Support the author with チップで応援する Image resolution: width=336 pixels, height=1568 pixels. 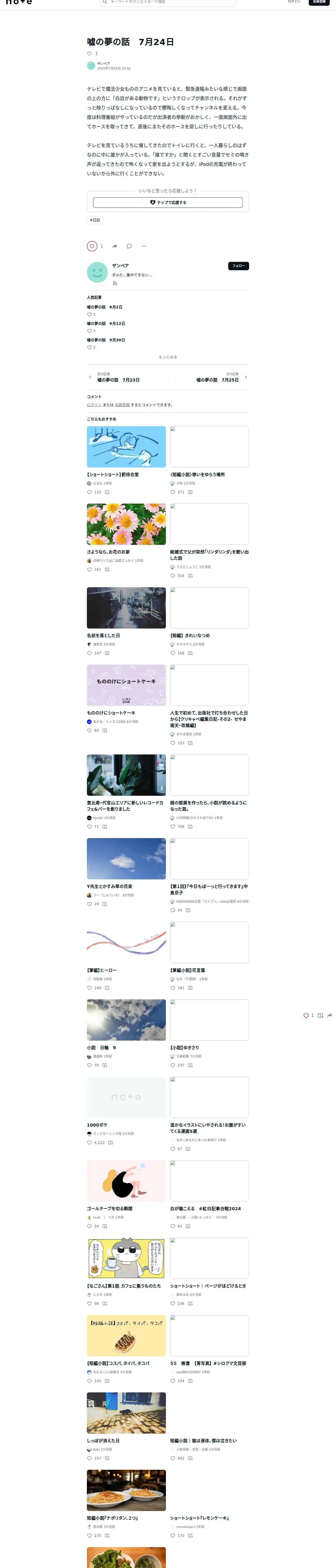(x=168, y=202)
